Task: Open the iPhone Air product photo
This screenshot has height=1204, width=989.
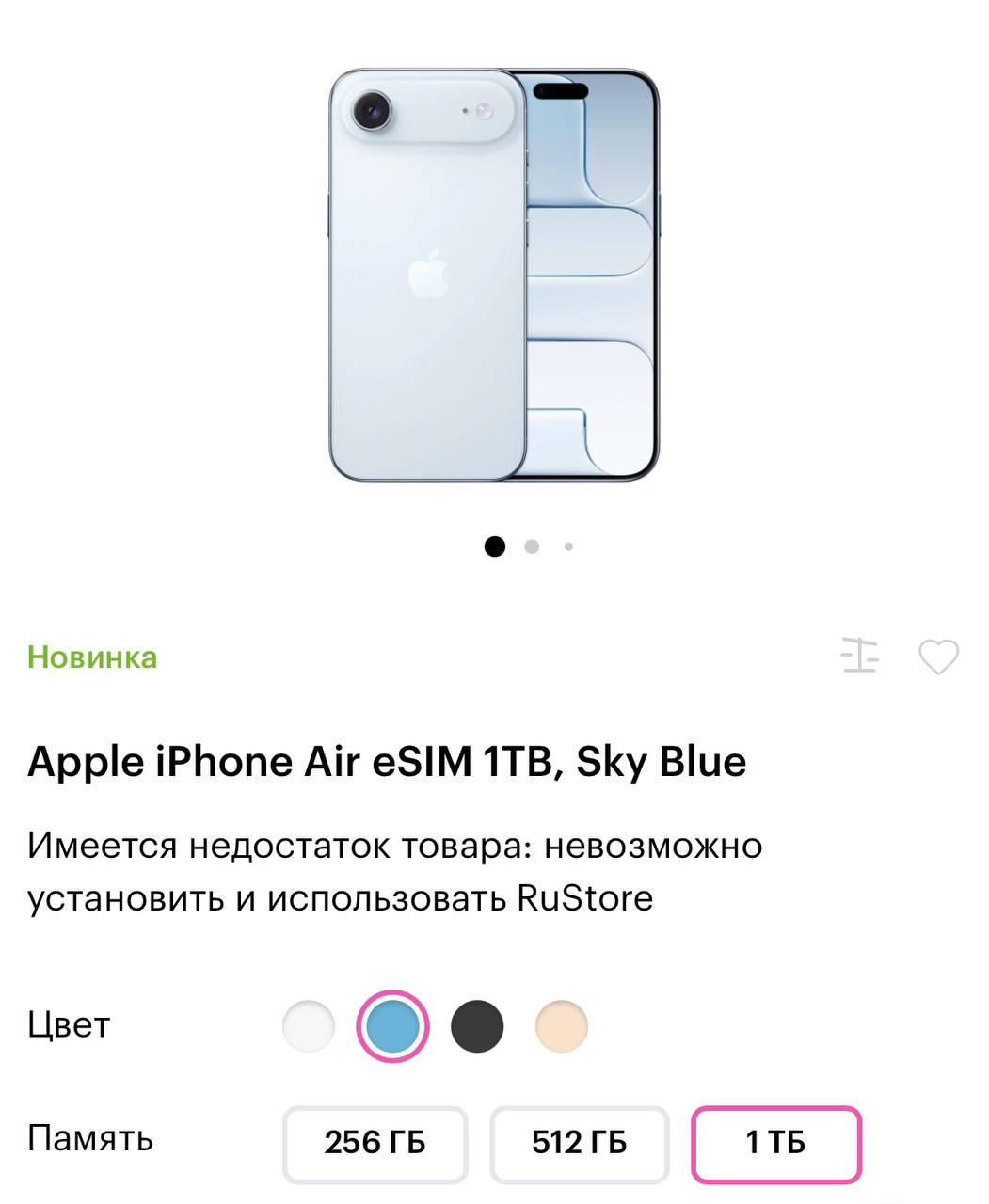Action: click(494, 275)
